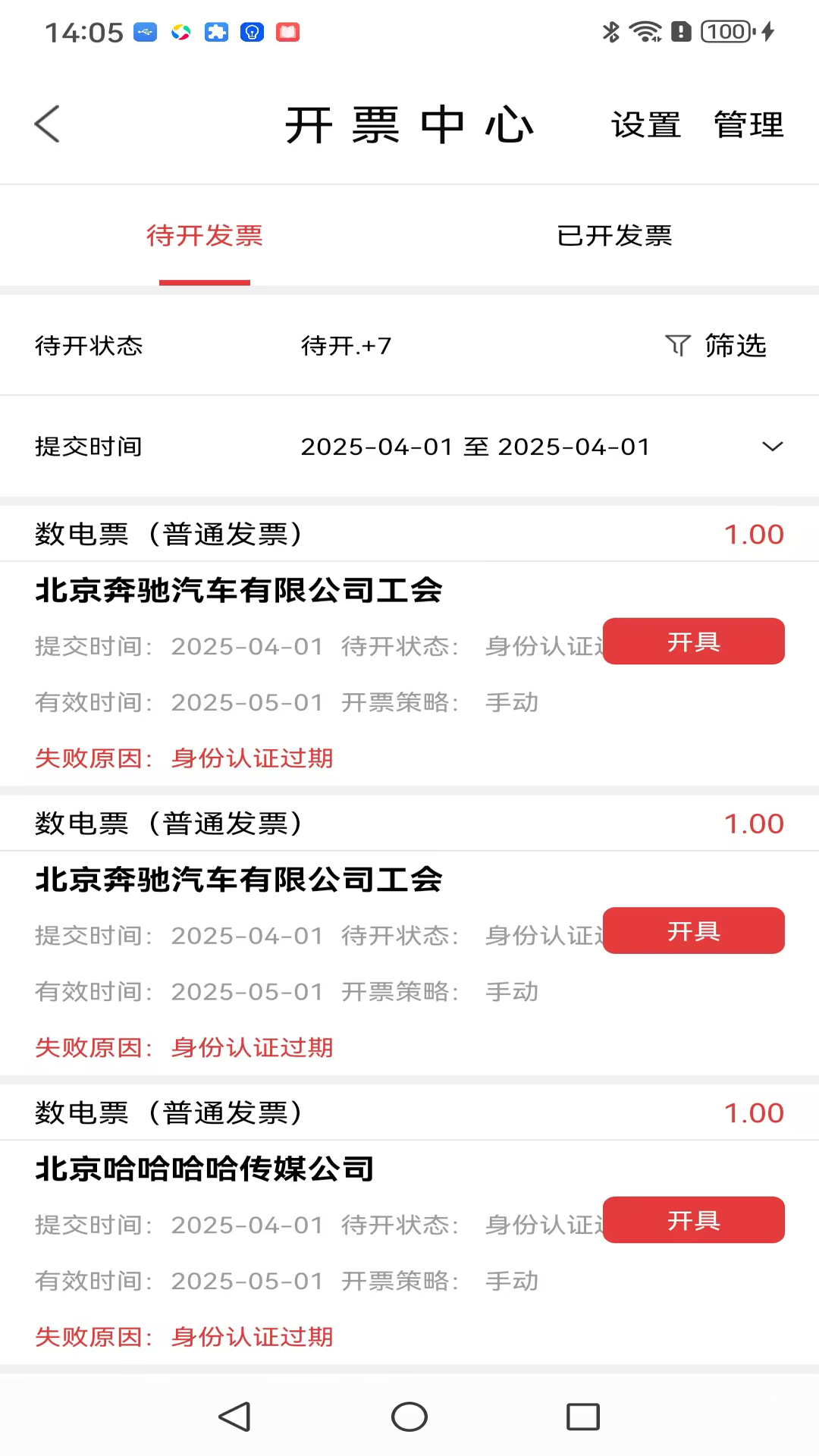819x1456 pixels.
Task: Select company name 北京奔驰汽车有限公司工会
Action: click(239, 591)
